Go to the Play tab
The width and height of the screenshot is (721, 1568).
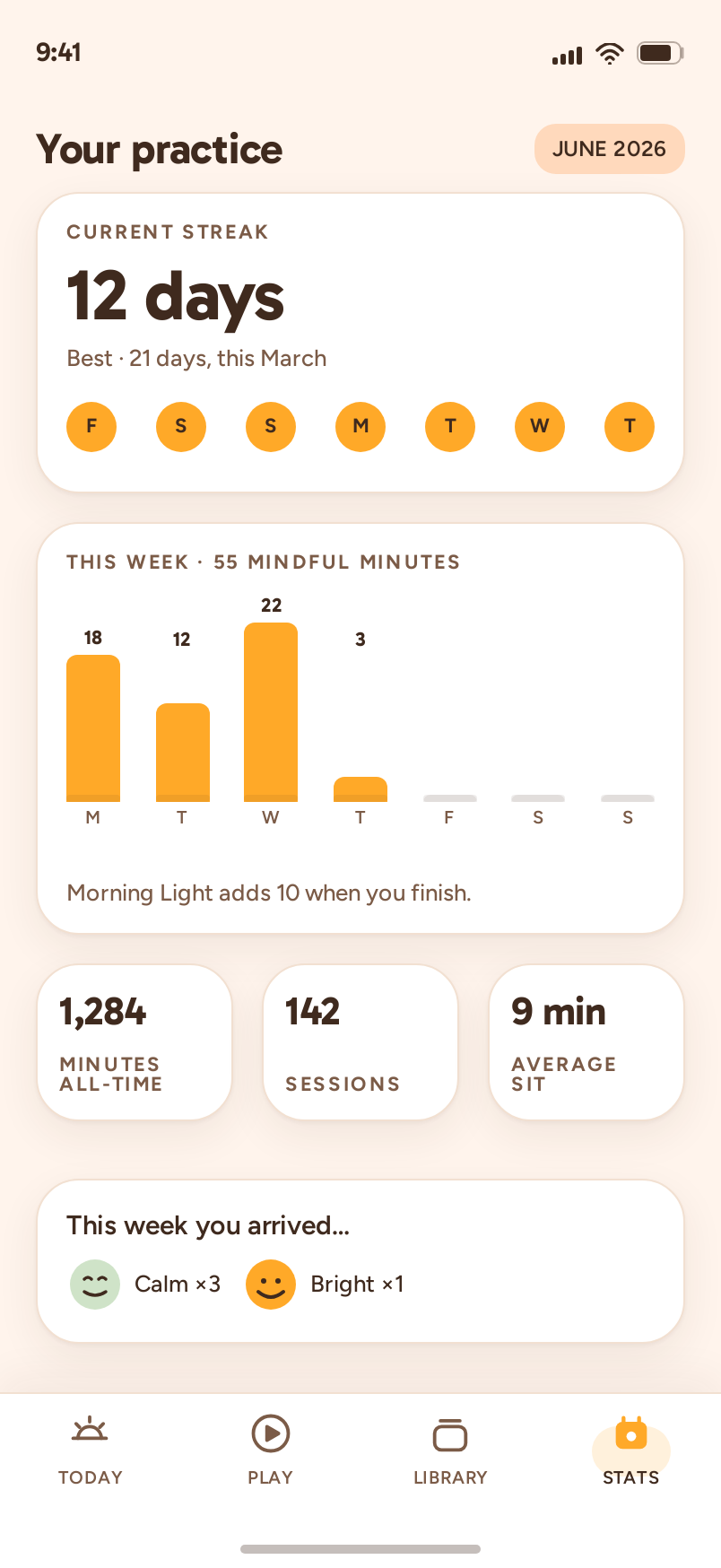point(271,1450)
